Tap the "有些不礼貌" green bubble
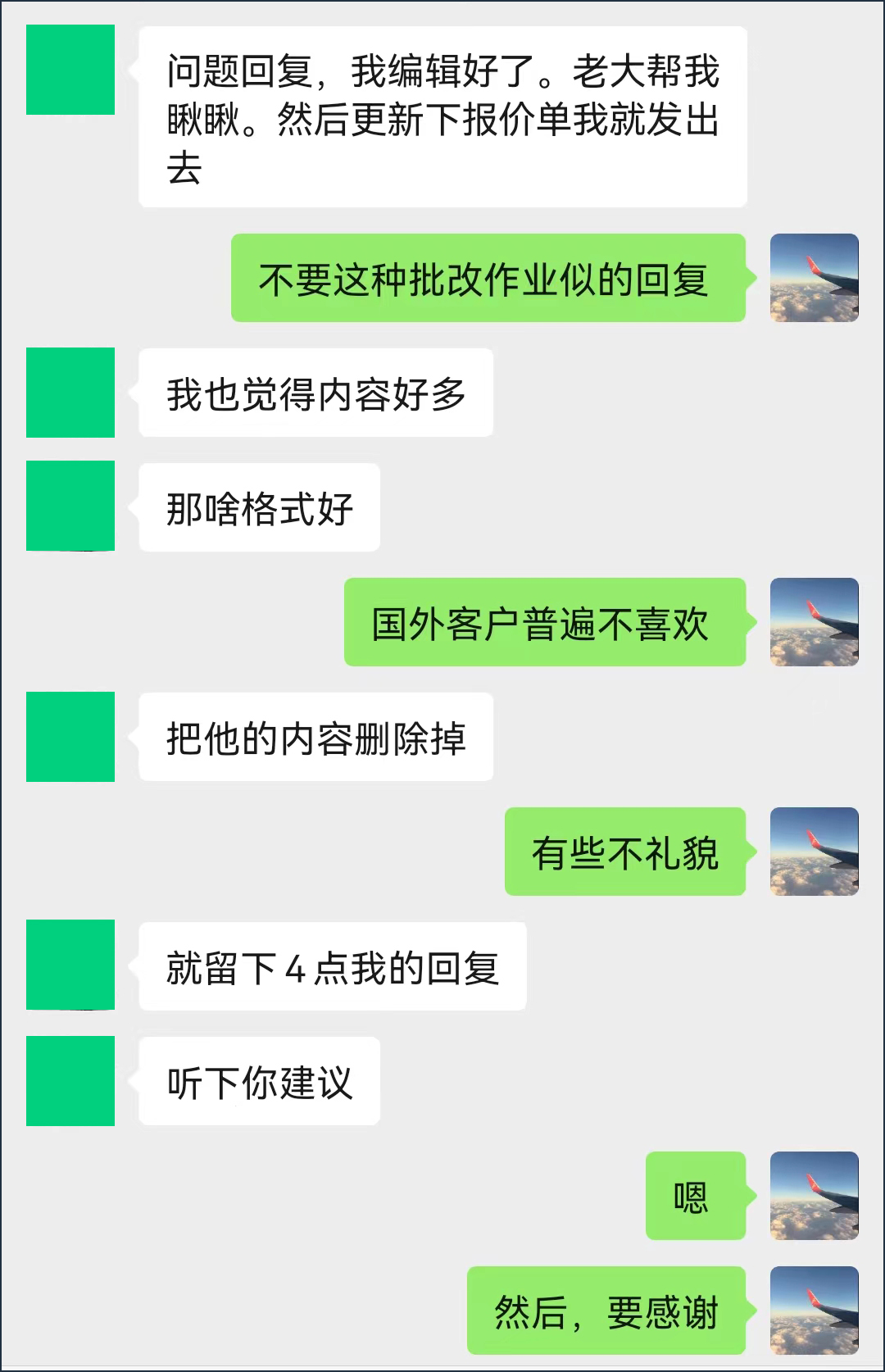Viewport: 885px width, 1372px height. [627, 855]
